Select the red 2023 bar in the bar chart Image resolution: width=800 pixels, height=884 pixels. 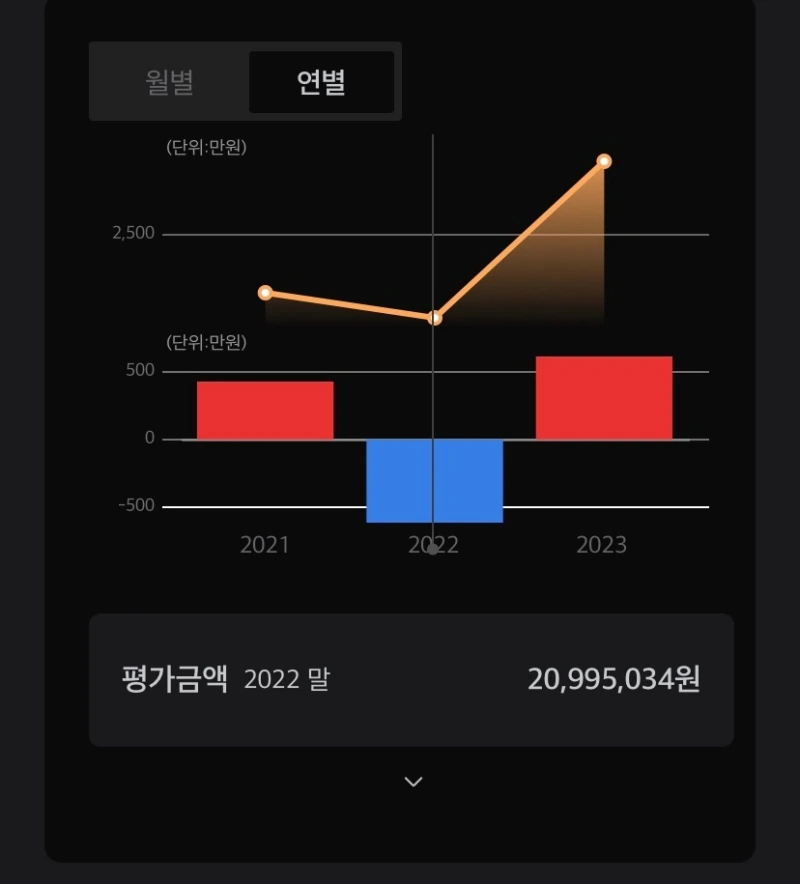pos(604,396)
